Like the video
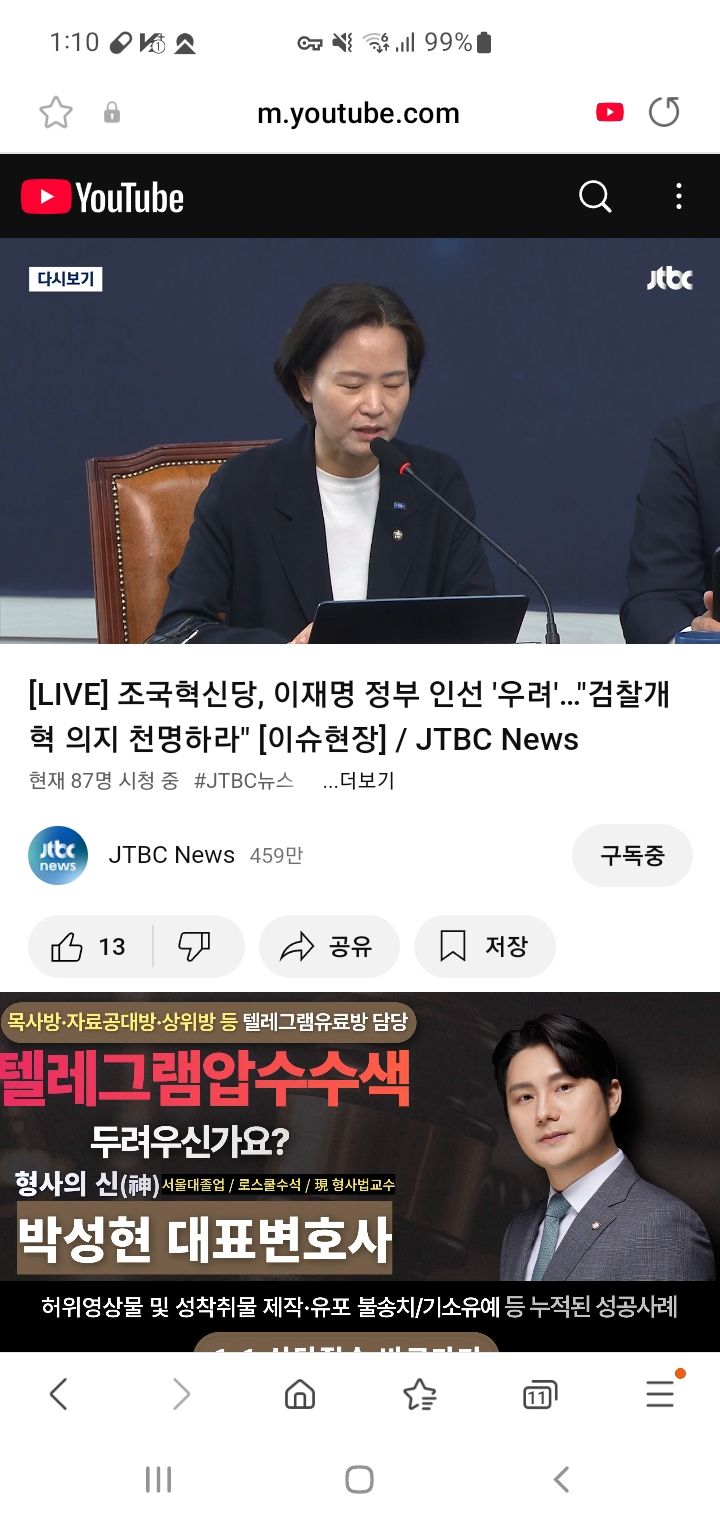 coord(90,947)
